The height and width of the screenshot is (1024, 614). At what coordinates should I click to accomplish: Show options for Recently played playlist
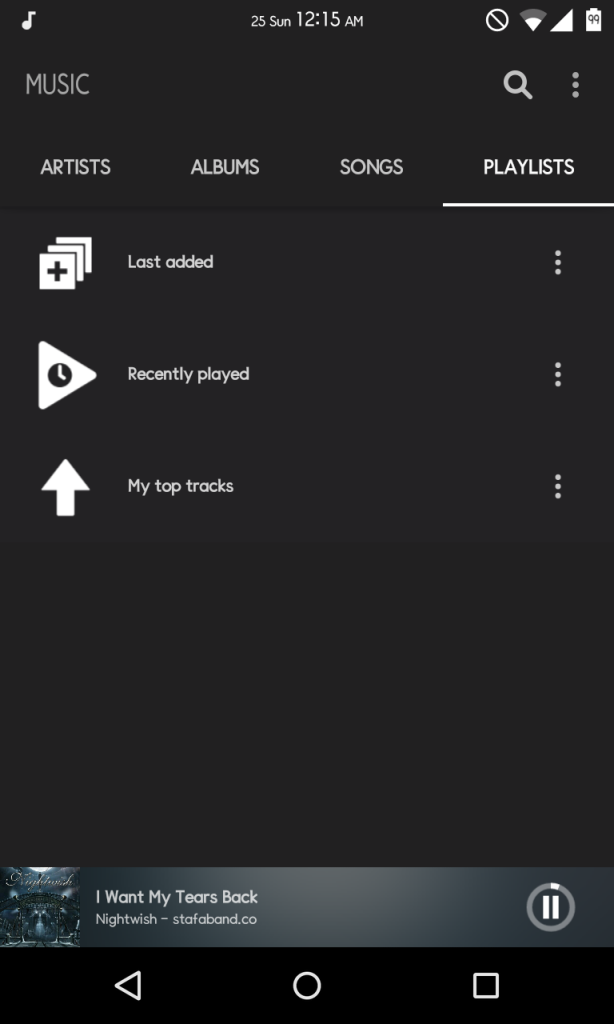coord(557,374)
